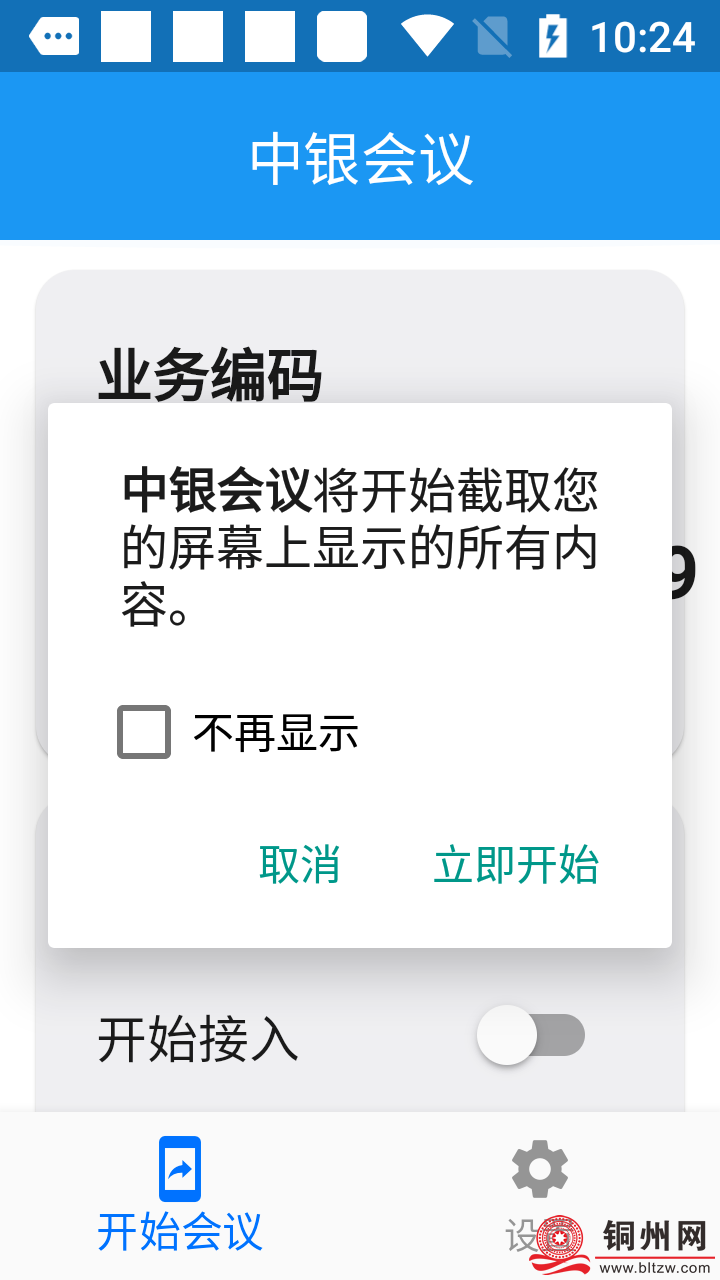The height and width of the screenshot is (1280, 720).
Task: Open Settings via the gear icon
Action: pos(539,1168)
